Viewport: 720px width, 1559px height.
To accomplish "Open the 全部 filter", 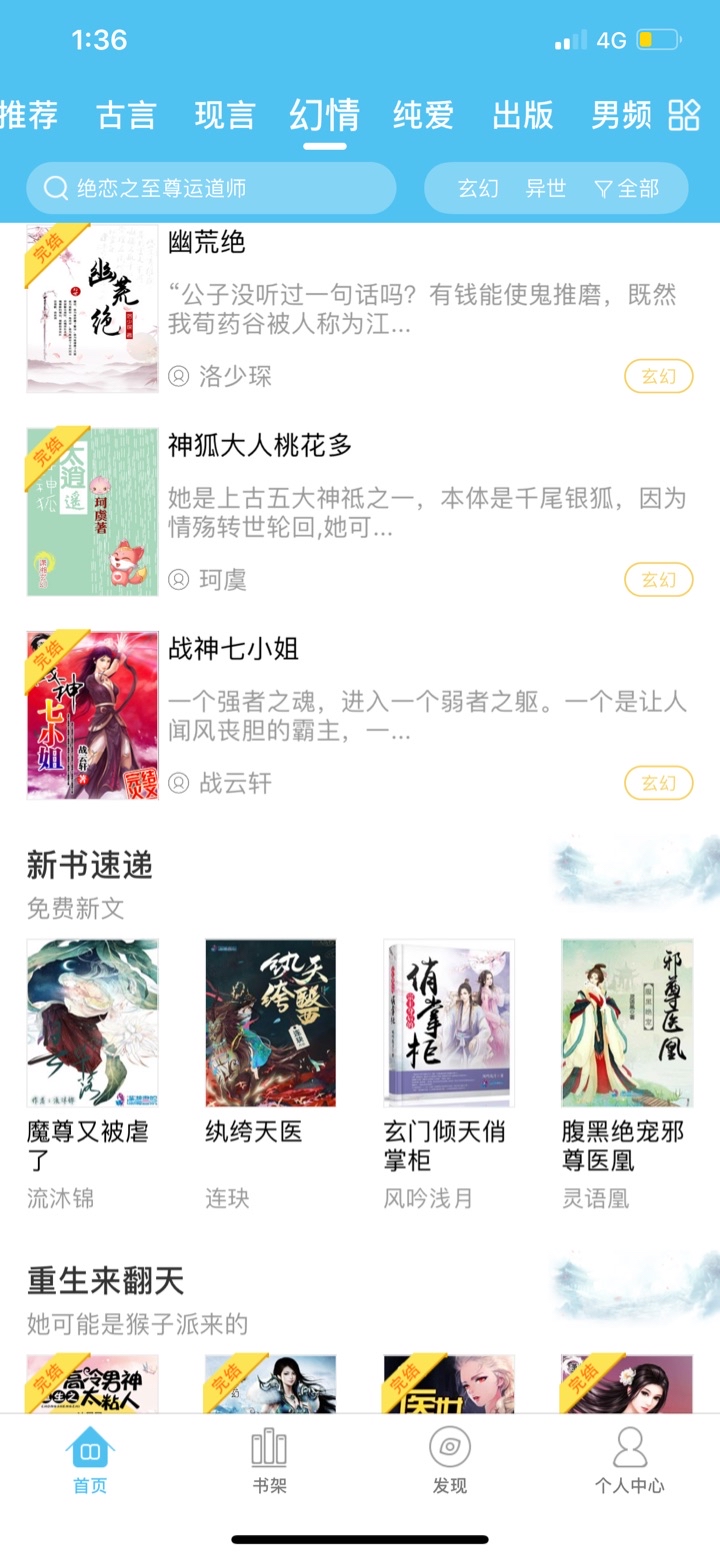I will pyautogui.click(x=627, y=188).
